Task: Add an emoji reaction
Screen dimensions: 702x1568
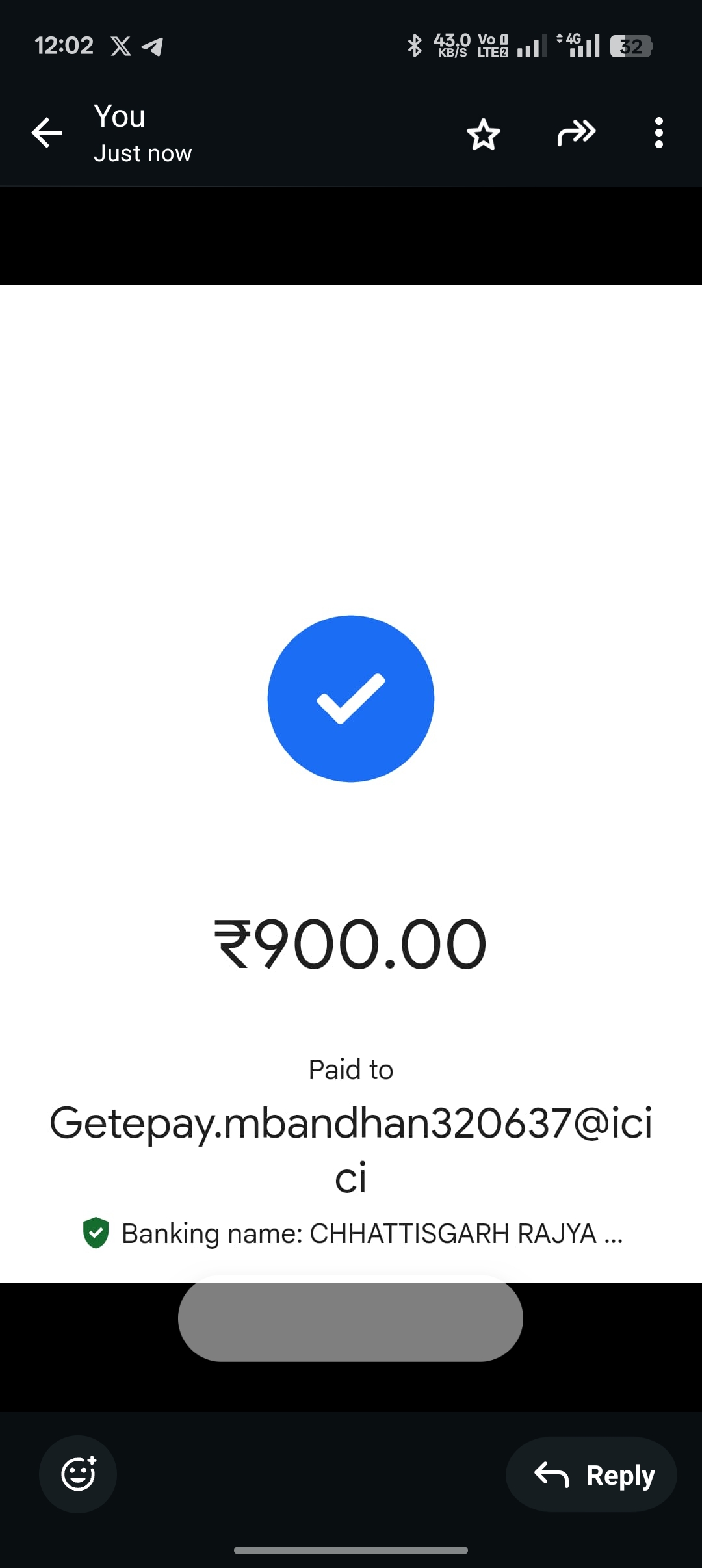Action: click(x=78, y=1474)
